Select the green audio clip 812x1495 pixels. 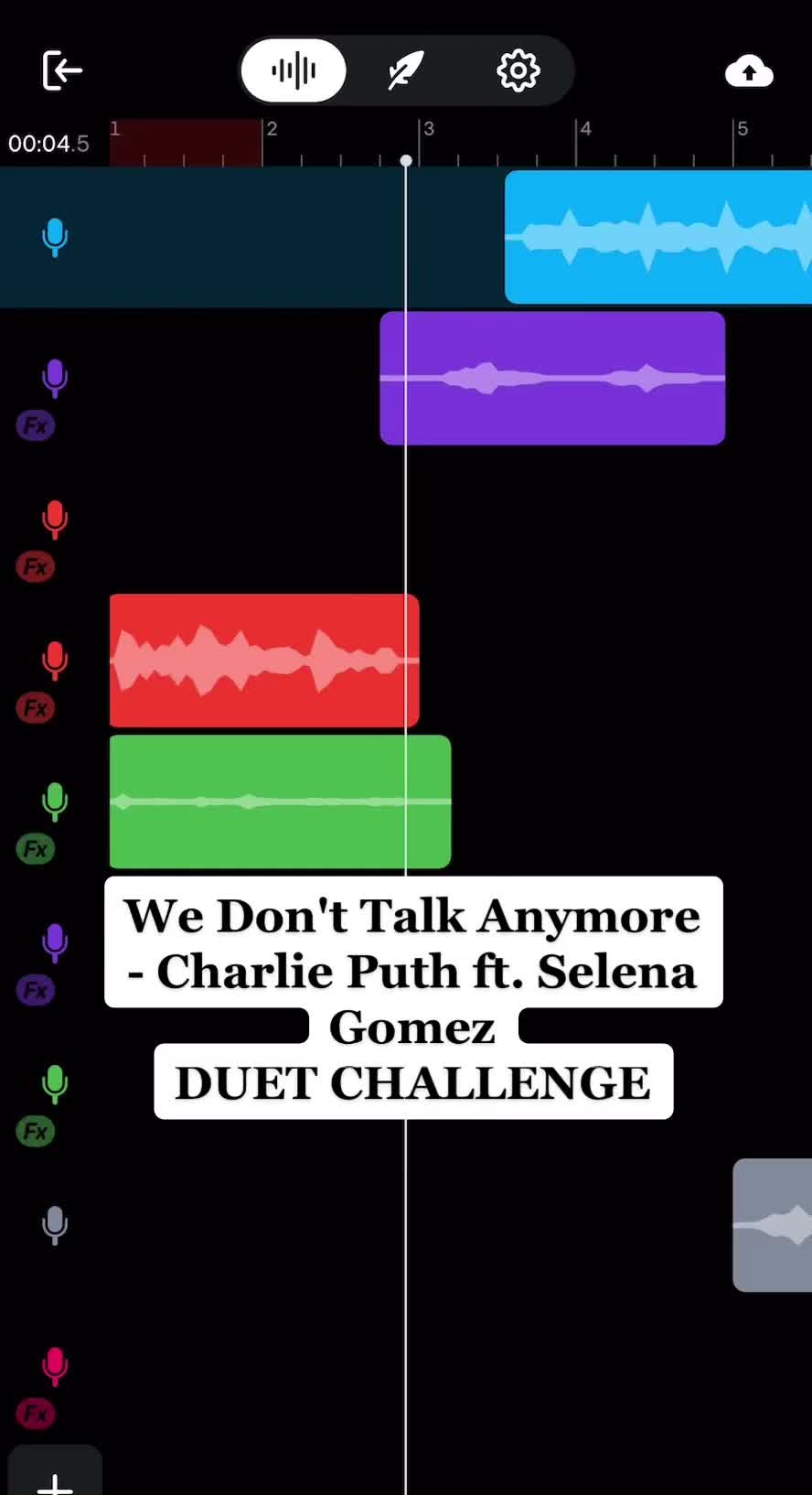(280, 801)
